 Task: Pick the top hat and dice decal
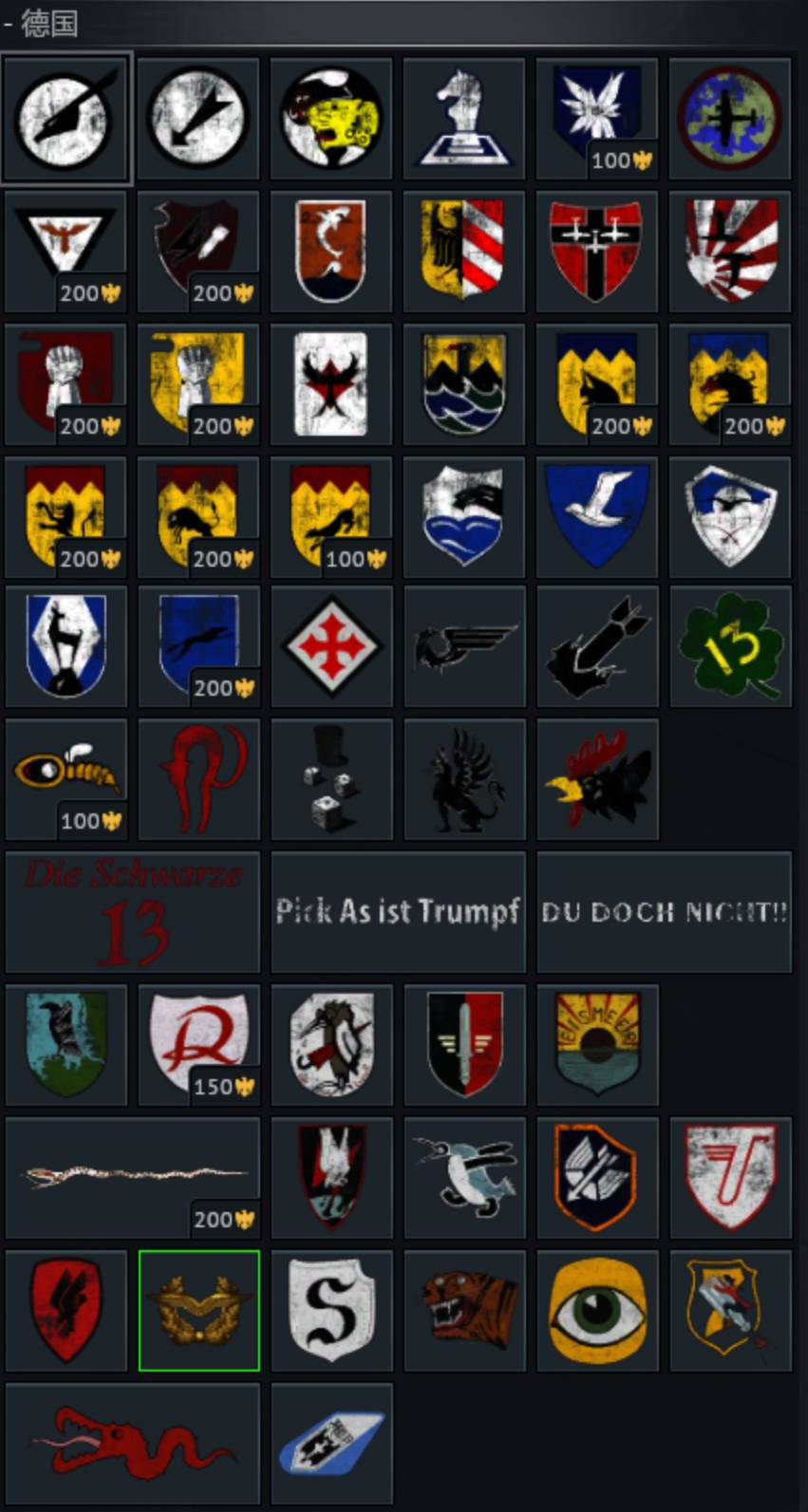pos(331,779)
